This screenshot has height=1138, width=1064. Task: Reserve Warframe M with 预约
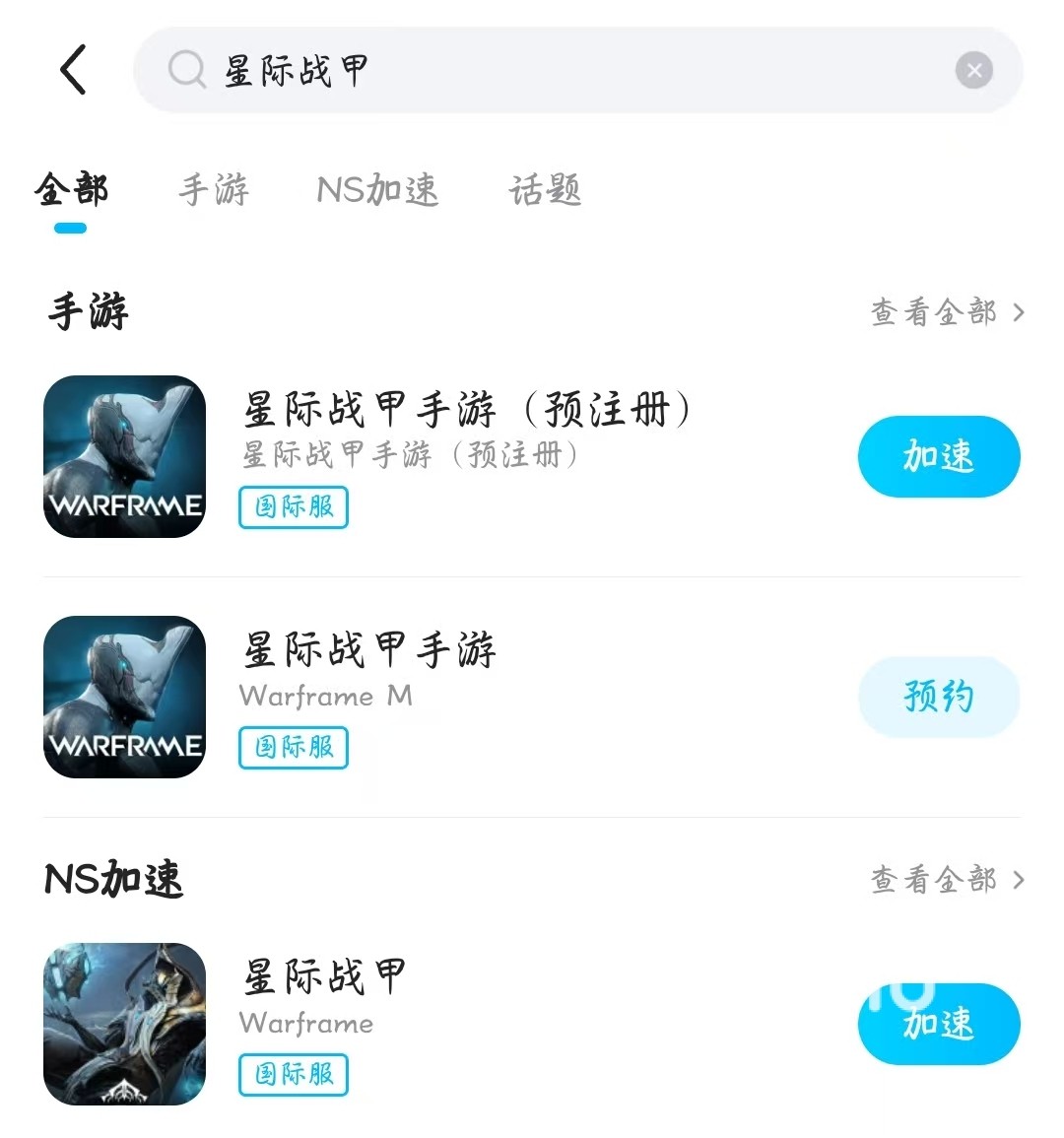point(938,697)
